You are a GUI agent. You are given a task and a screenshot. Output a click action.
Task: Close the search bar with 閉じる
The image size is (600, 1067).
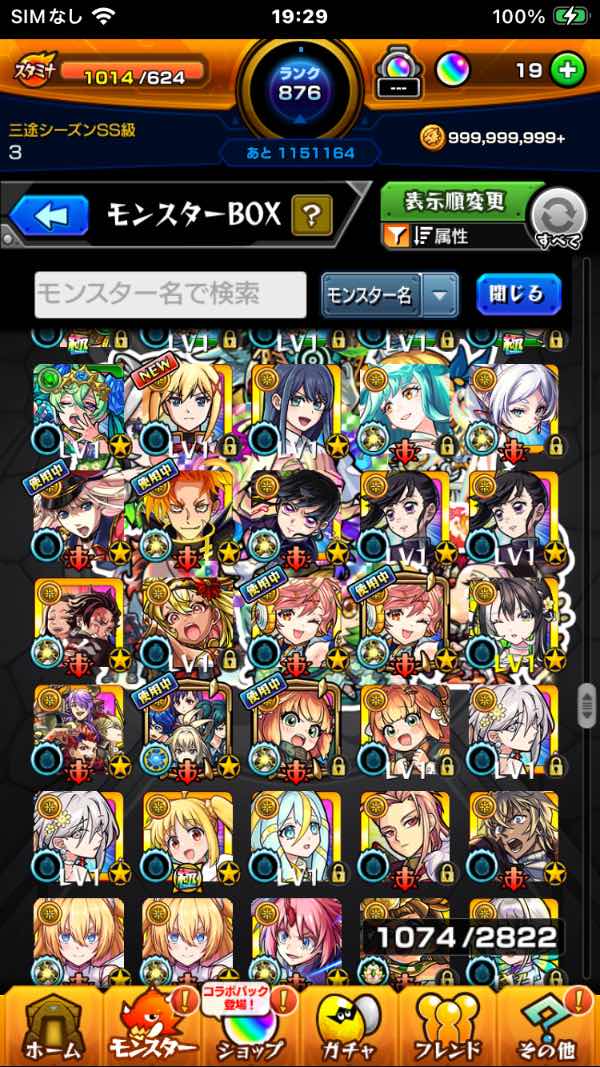[518, 295]
